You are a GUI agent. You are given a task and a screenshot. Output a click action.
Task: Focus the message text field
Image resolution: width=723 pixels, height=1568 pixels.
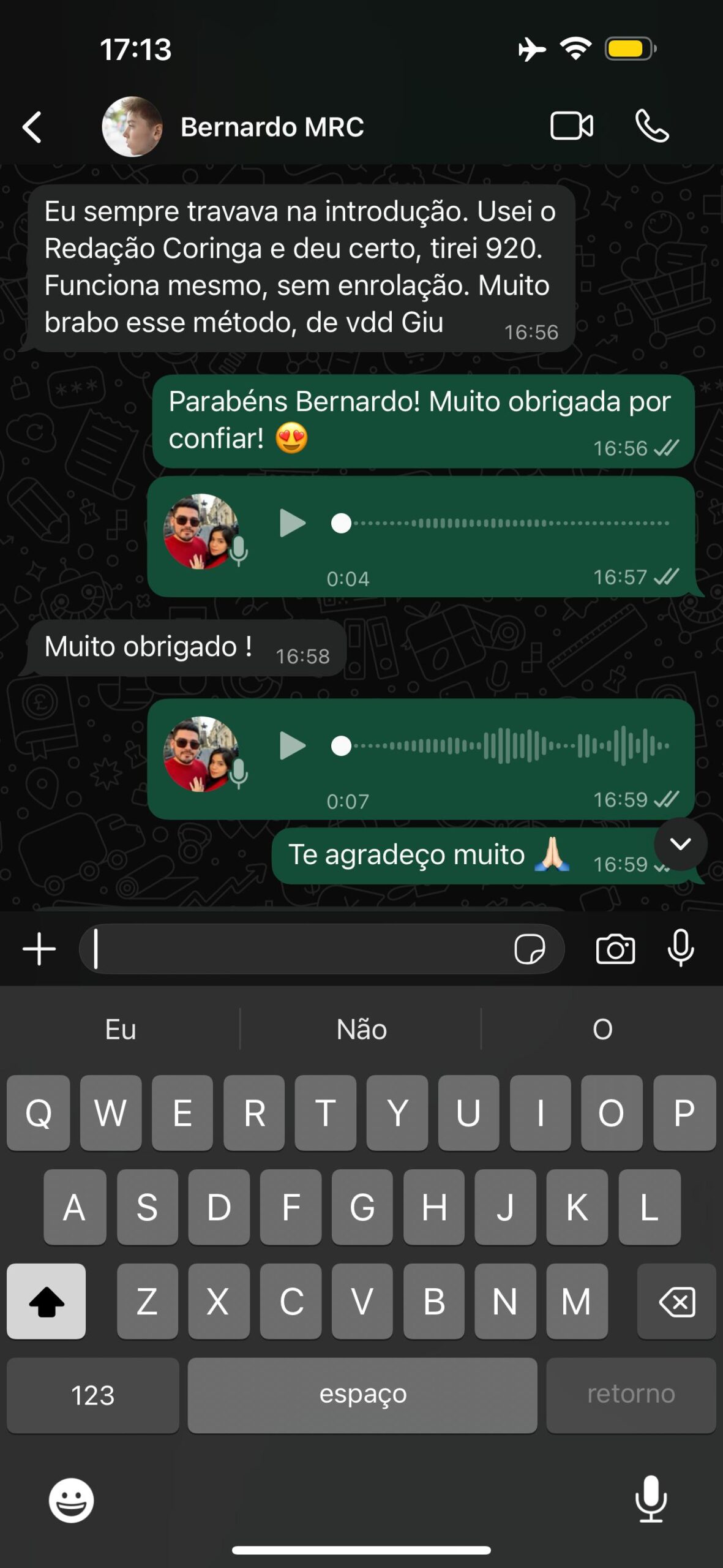click(x=294, y=949)
